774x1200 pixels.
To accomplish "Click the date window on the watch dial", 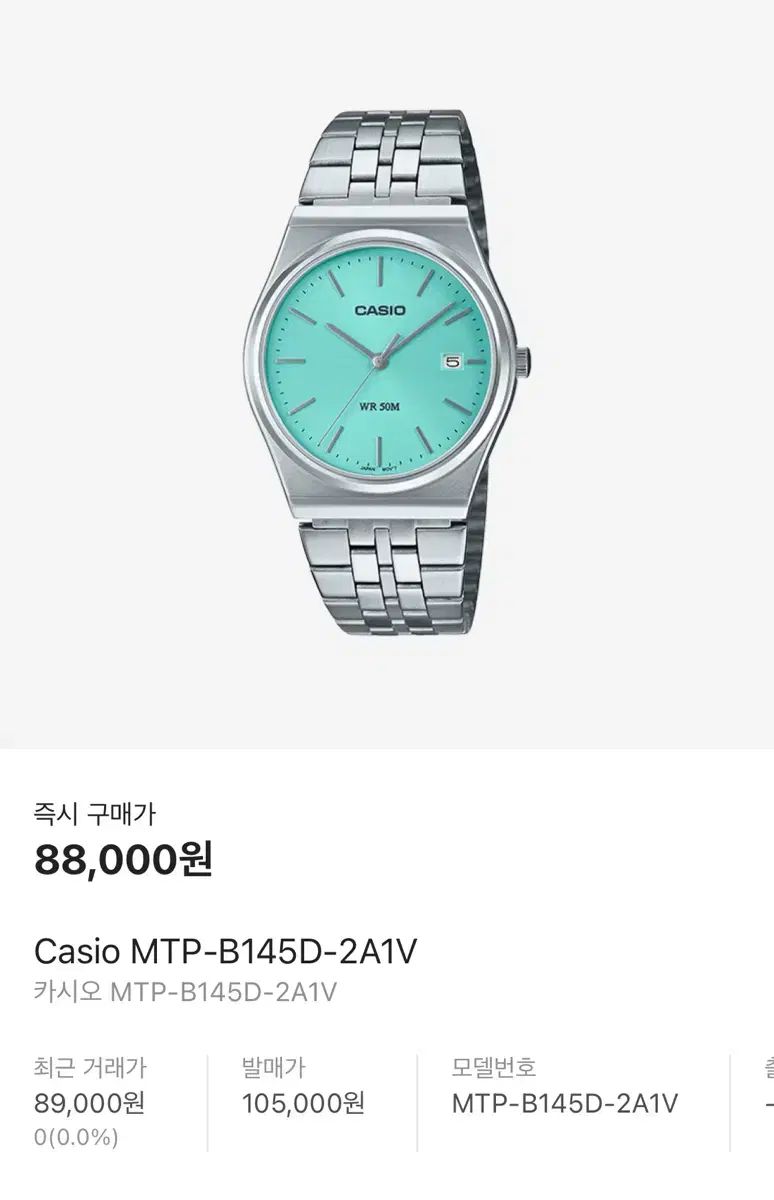I will (447, 360).
